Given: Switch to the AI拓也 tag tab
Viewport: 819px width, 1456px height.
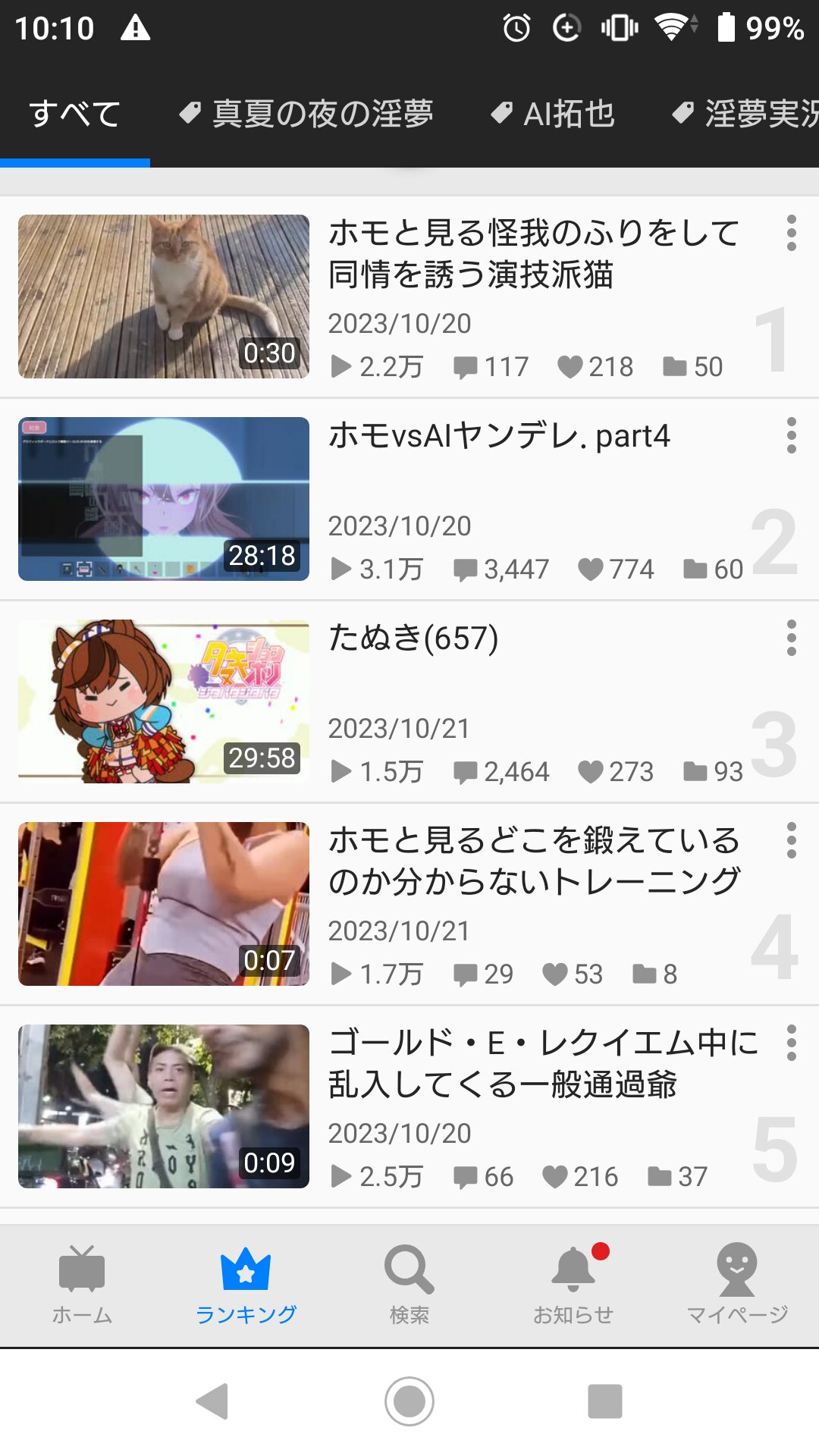Looking at the screenshot, I should point(553,114).
